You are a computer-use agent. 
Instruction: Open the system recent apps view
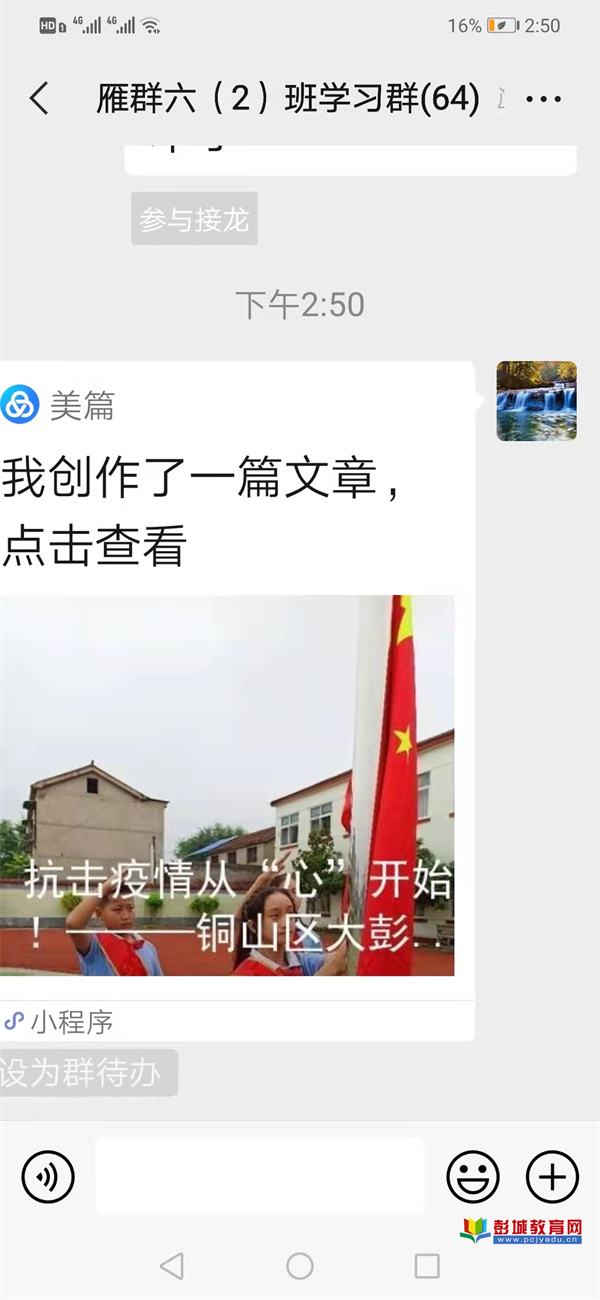(427, 1266)
